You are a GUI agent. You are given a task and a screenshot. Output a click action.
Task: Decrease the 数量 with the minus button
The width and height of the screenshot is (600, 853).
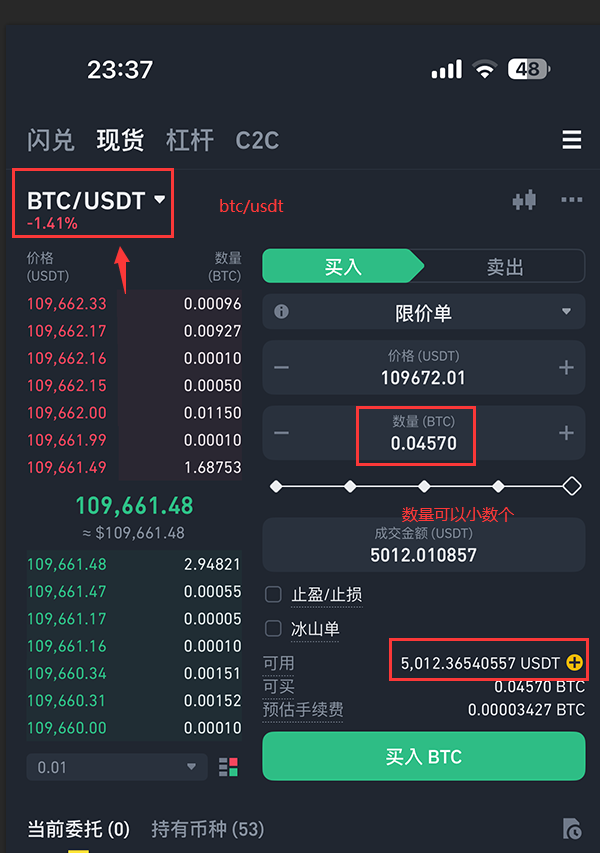click(282, 433)
